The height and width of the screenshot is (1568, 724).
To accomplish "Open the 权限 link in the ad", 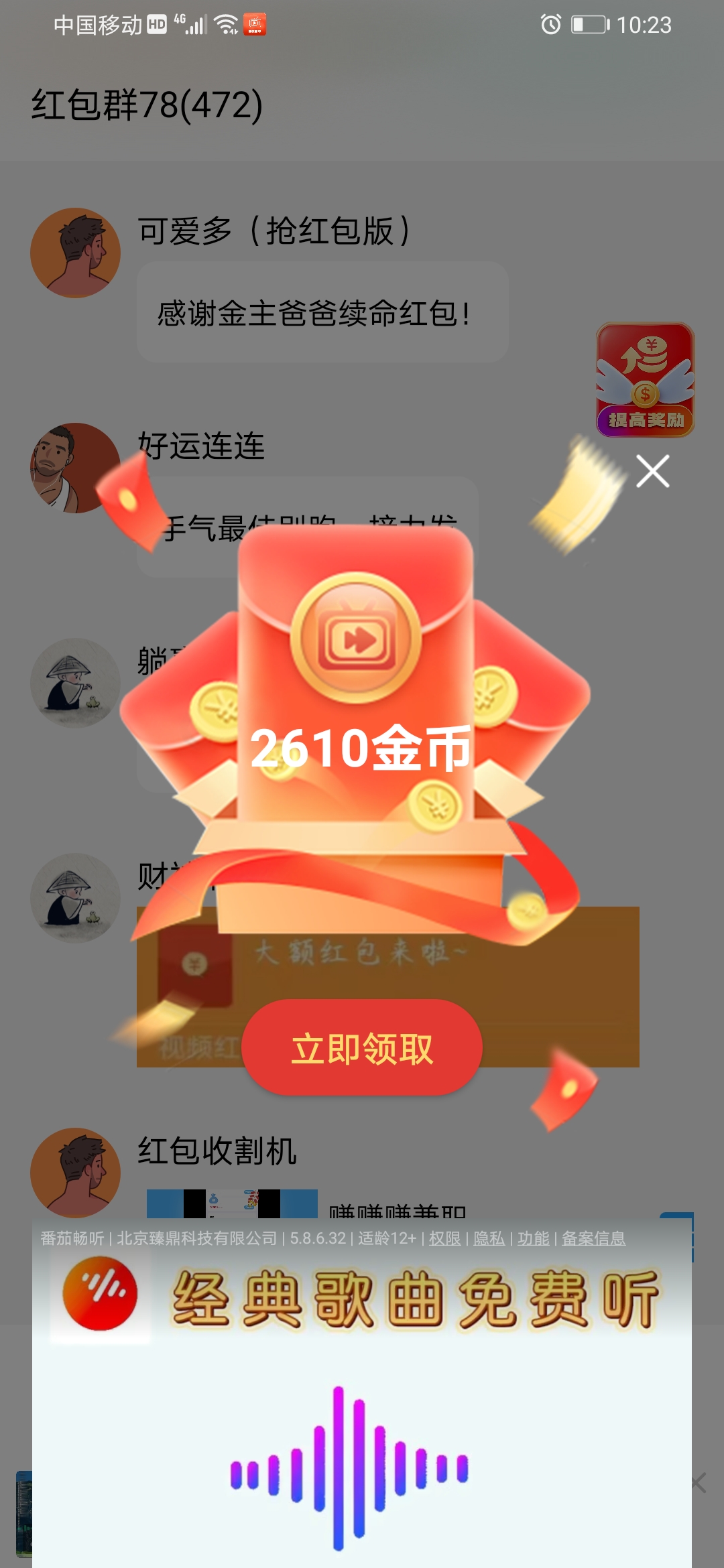I will click(x=444, y=1238).
